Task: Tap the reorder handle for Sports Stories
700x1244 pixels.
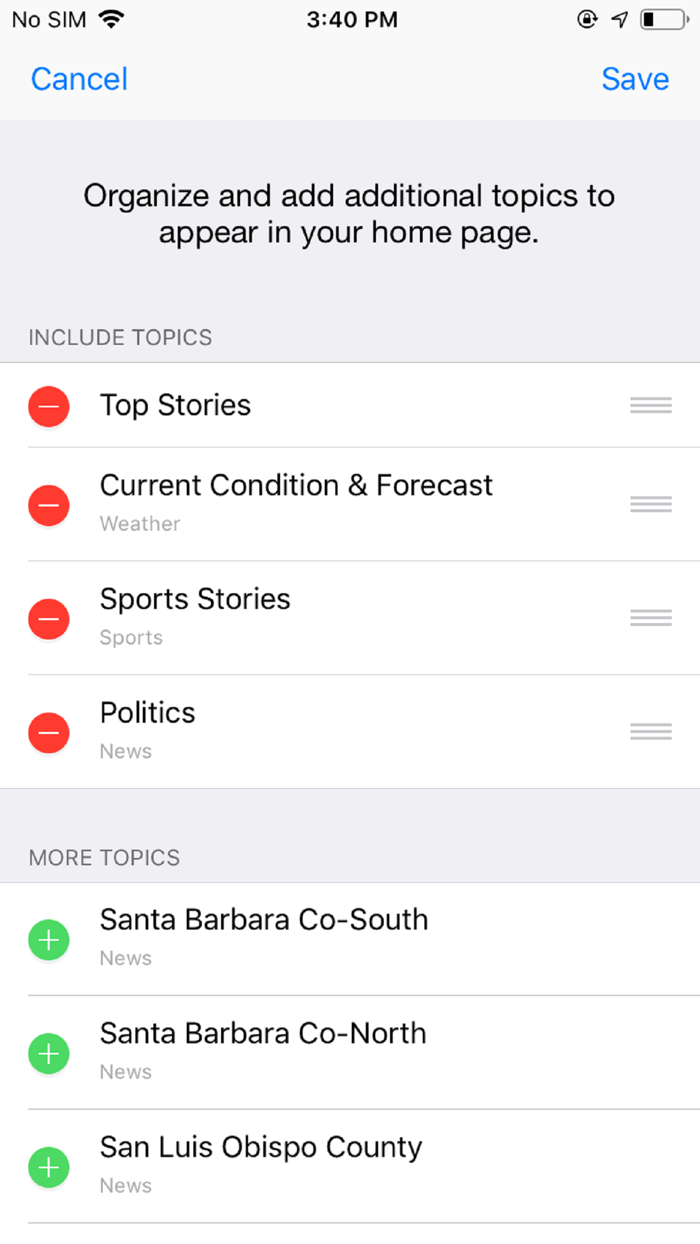Action: 651,618
